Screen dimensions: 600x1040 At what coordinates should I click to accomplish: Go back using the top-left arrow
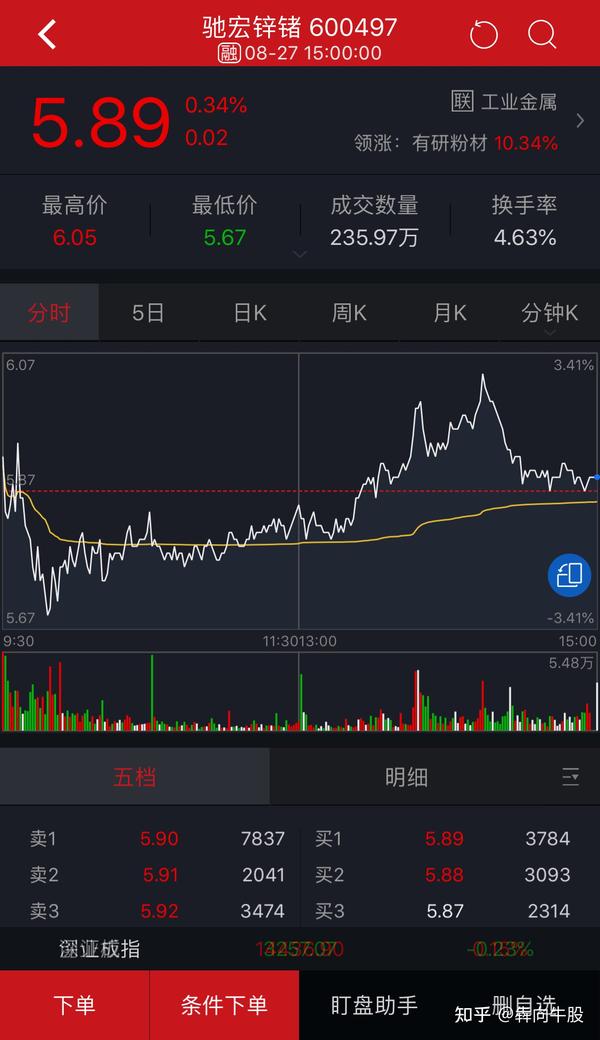(x=47, y=34)
